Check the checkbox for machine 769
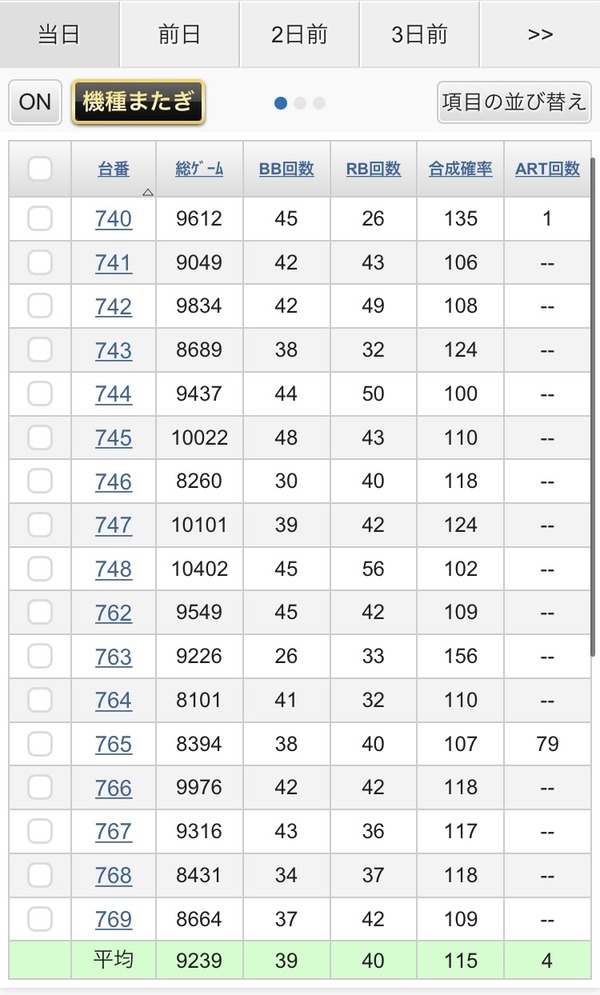The image size is (600, 995). pos(40,919)
